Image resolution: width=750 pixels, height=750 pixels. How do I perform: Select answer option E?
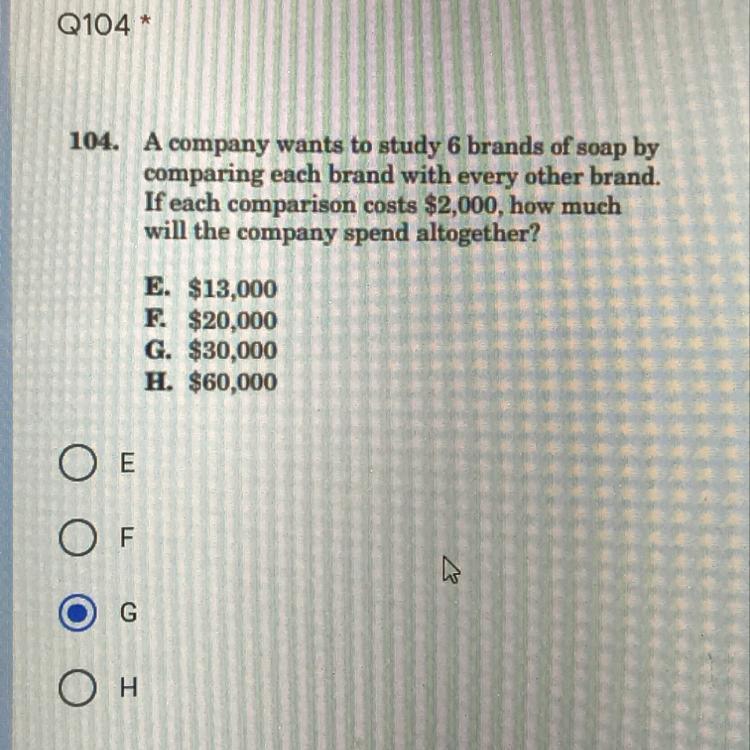(75, 464)
